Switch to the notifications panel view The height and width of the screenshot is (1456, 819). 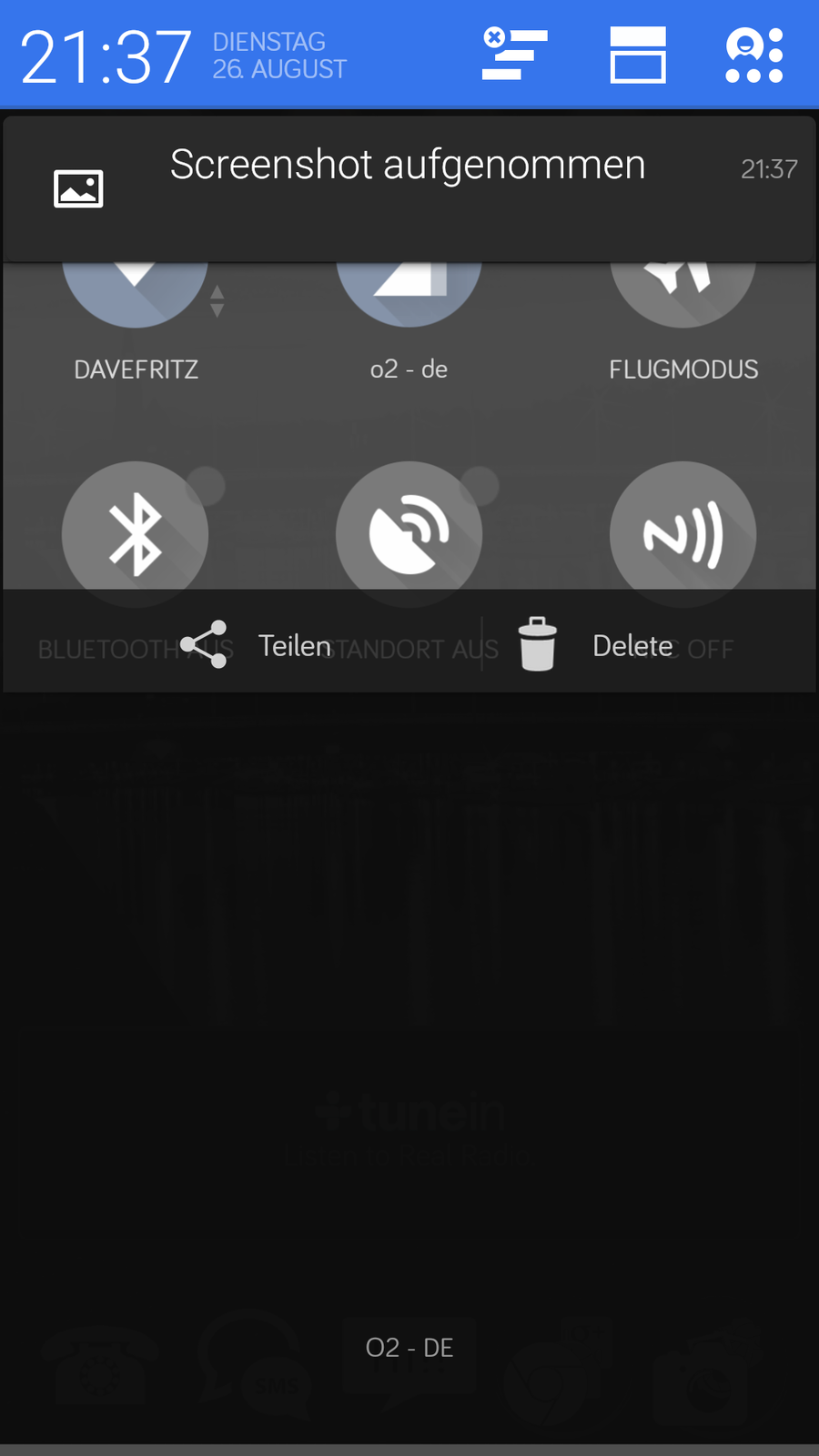point(637,55)
